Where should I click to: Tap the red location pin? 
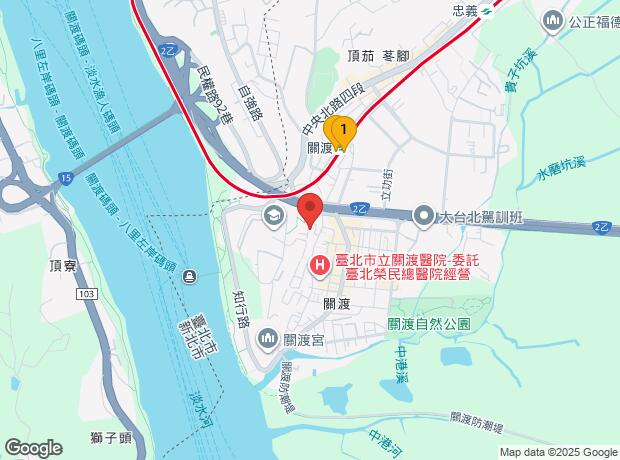tap(310, 210)
